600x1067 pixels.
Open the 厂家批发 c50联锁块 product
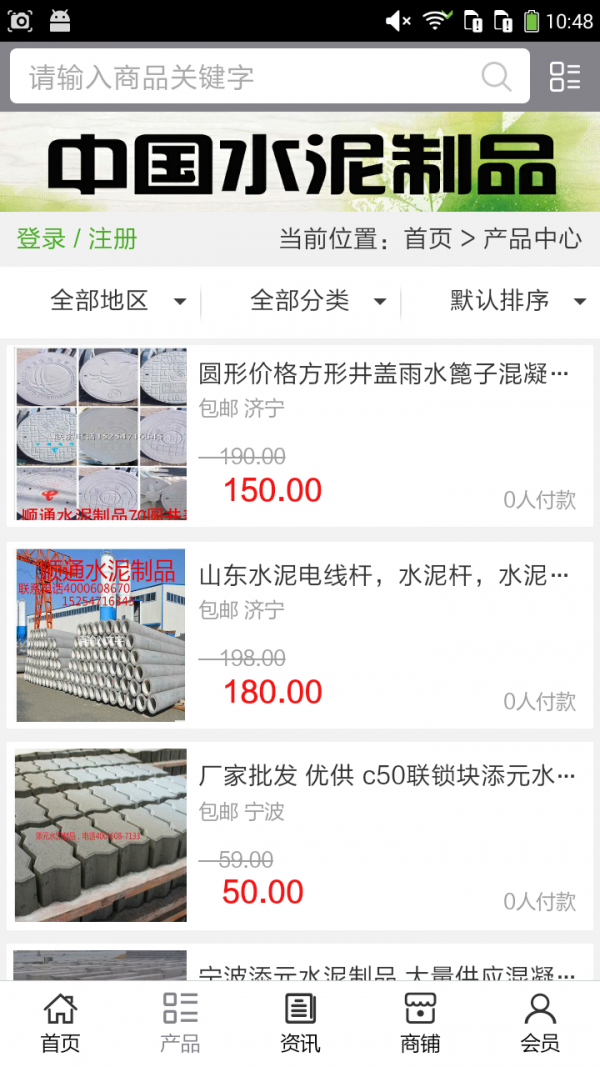click(386, 776)
